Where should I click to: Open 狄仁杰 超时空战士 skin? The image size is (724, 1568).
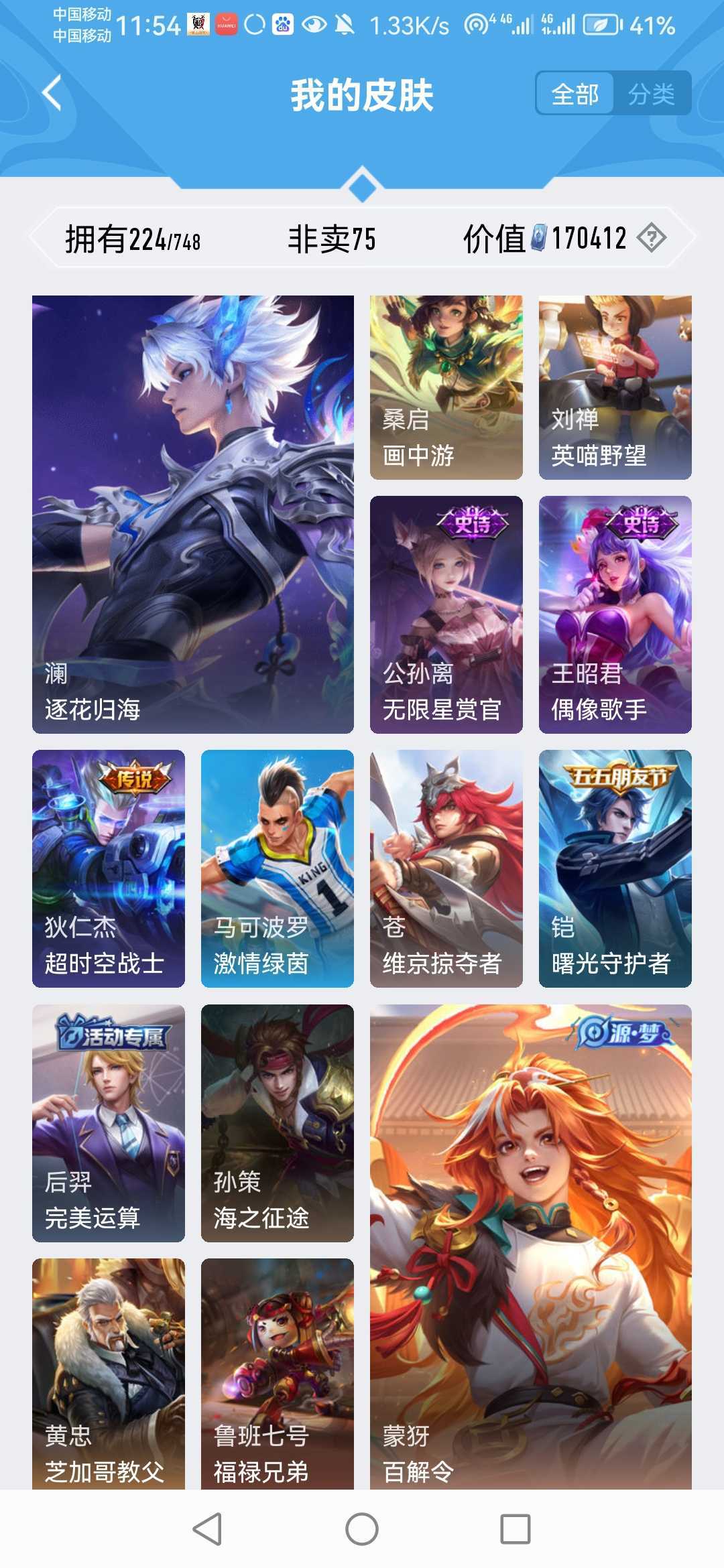click(109, 868)
